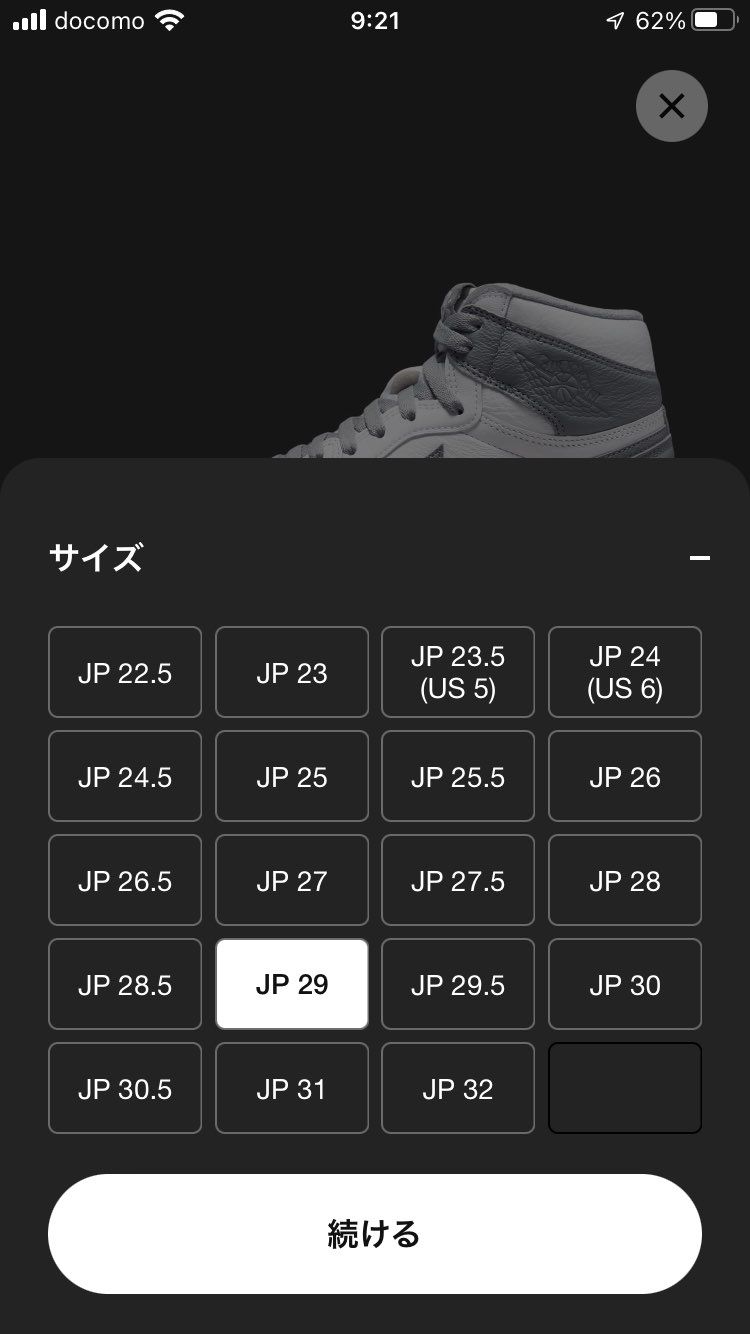Image resolution: width=750 pixels, height=1334 pixels.
Task: Choose the JP 23.5 (US 5) size option
Action: coord(458,672)
